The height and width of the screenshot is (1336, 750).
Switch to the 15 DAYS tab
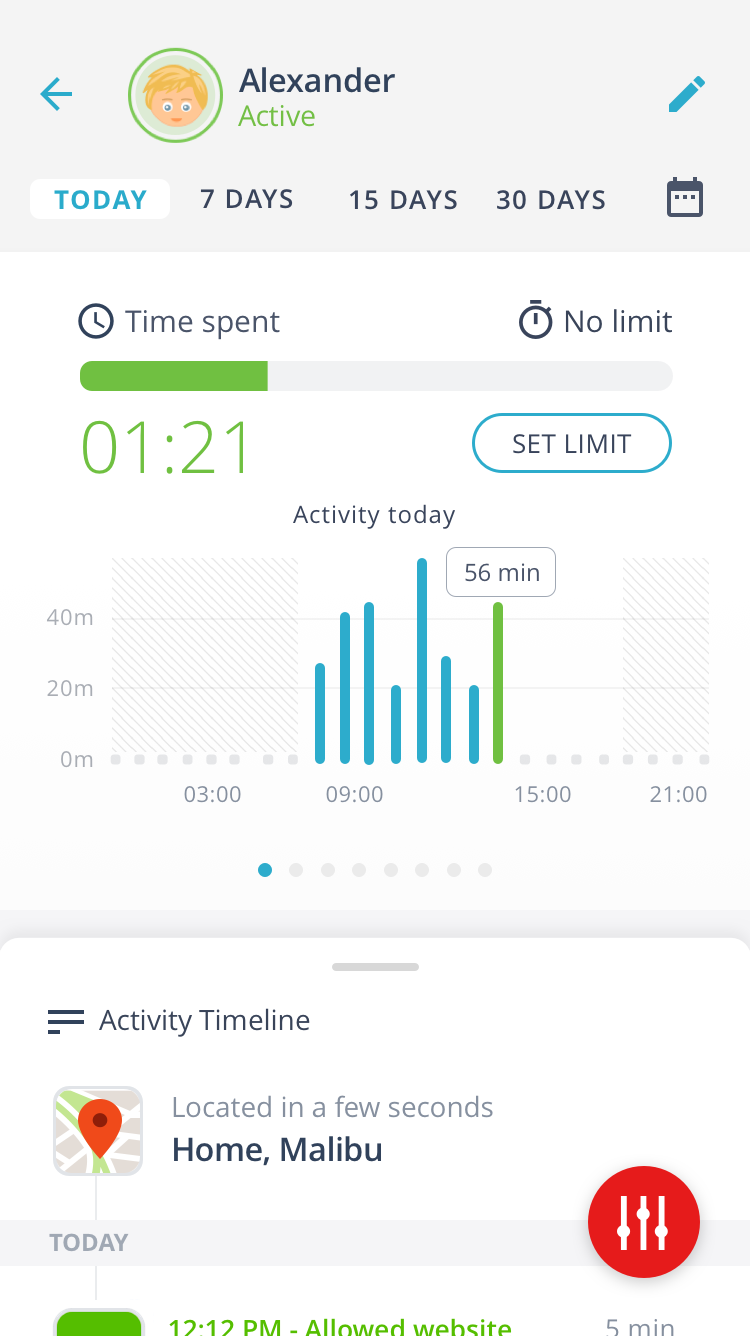(402, 200)
